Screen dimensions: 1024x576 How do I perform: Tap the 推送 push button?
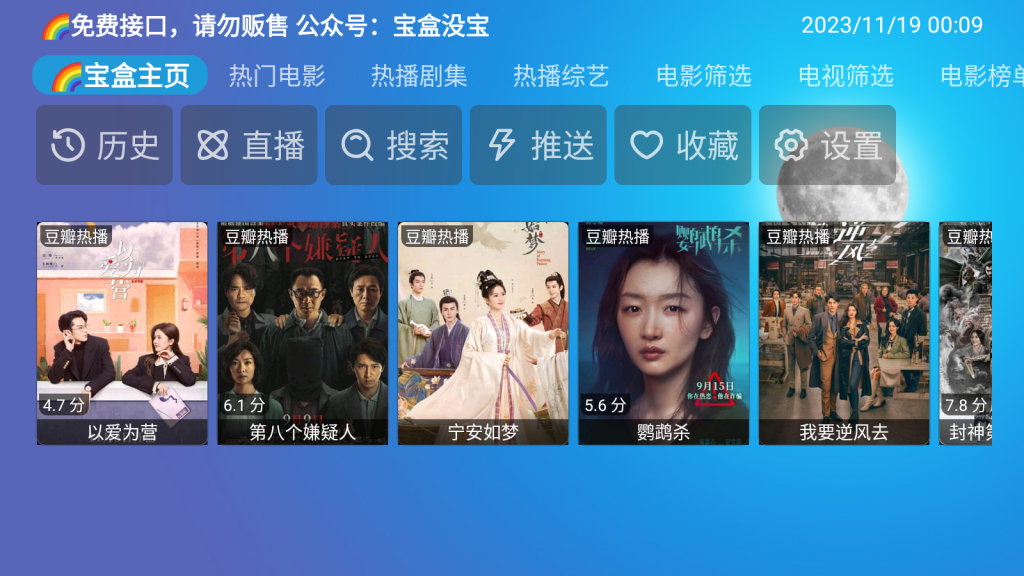coord(538,146)
